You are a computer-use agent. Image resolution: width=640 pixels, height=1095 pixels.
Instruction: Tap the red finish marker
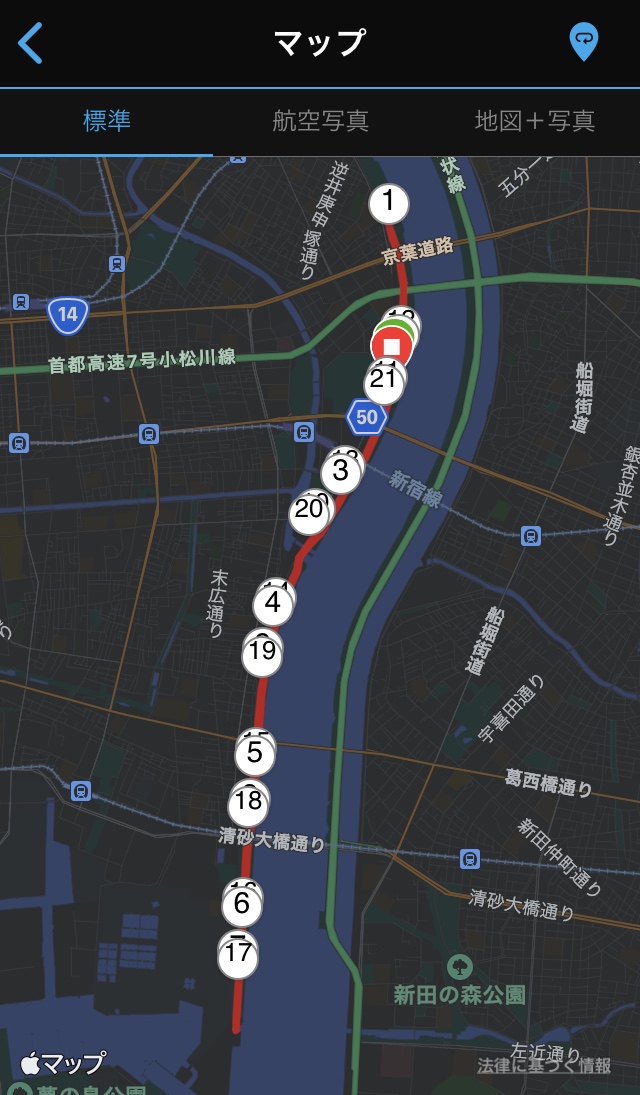click(x=392, y=348)
